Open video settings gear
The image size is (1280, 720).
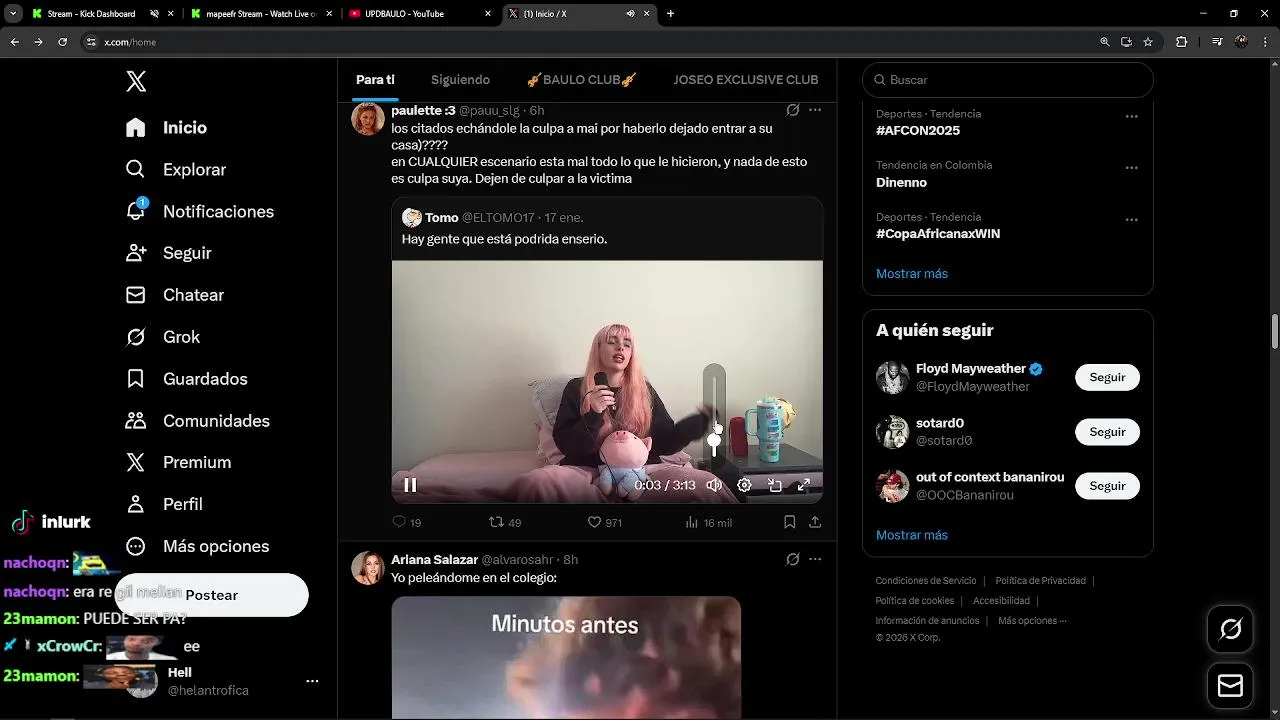(744, 485)
